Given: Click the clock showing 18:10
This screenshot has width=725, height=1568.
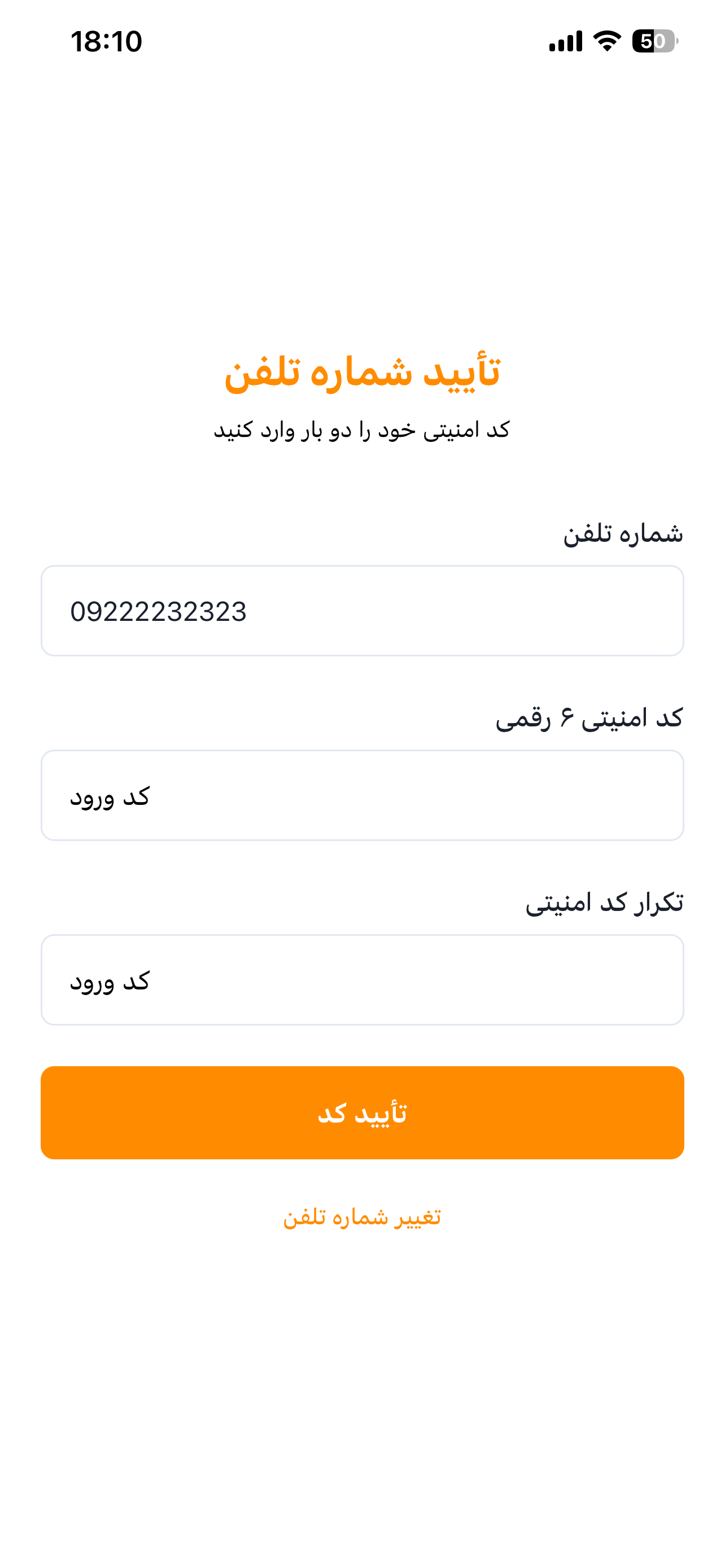Looking at the screenshot, I should coord(106,41).
